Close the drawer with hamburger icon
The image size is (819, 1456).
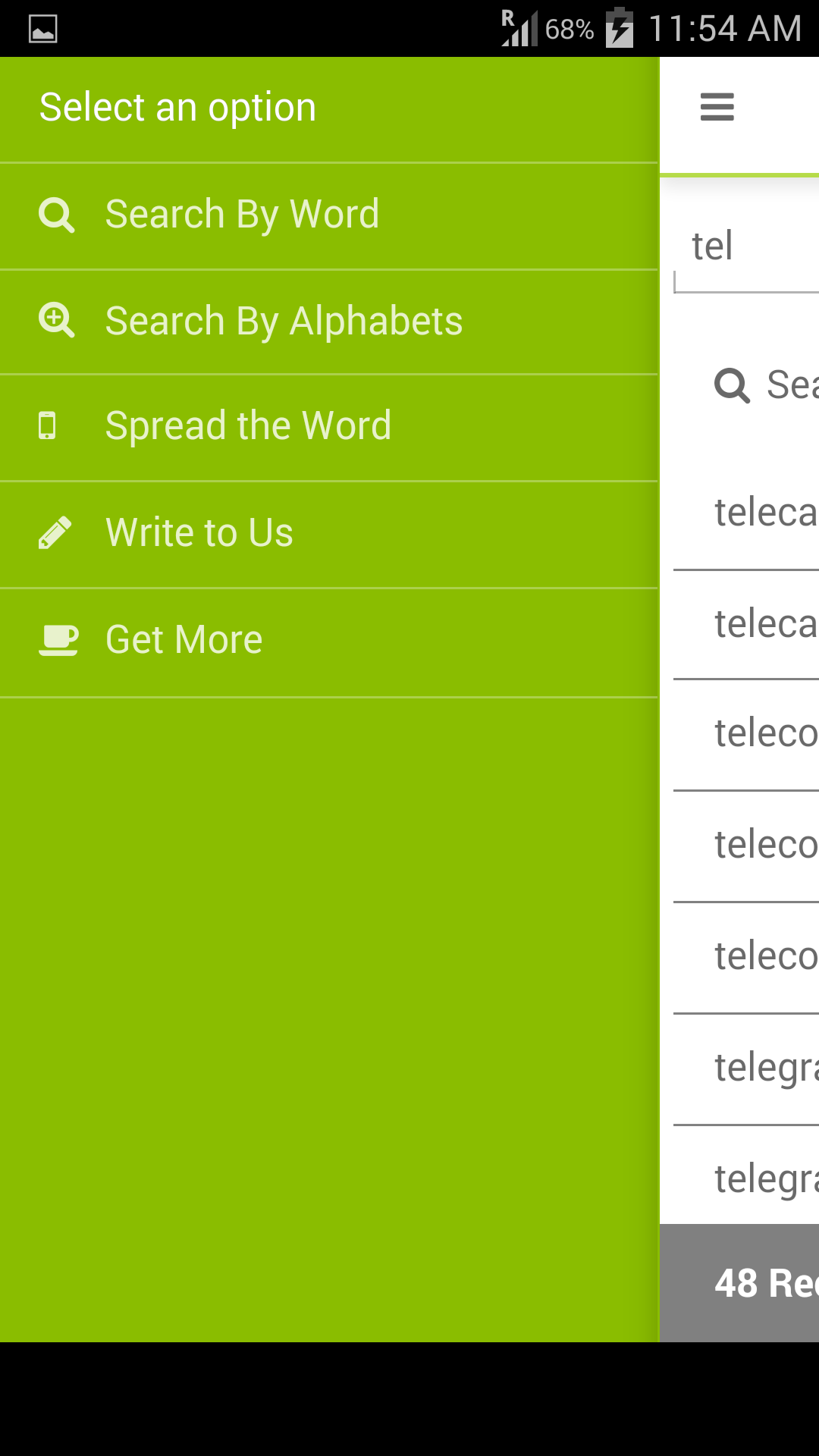point(717,107)
